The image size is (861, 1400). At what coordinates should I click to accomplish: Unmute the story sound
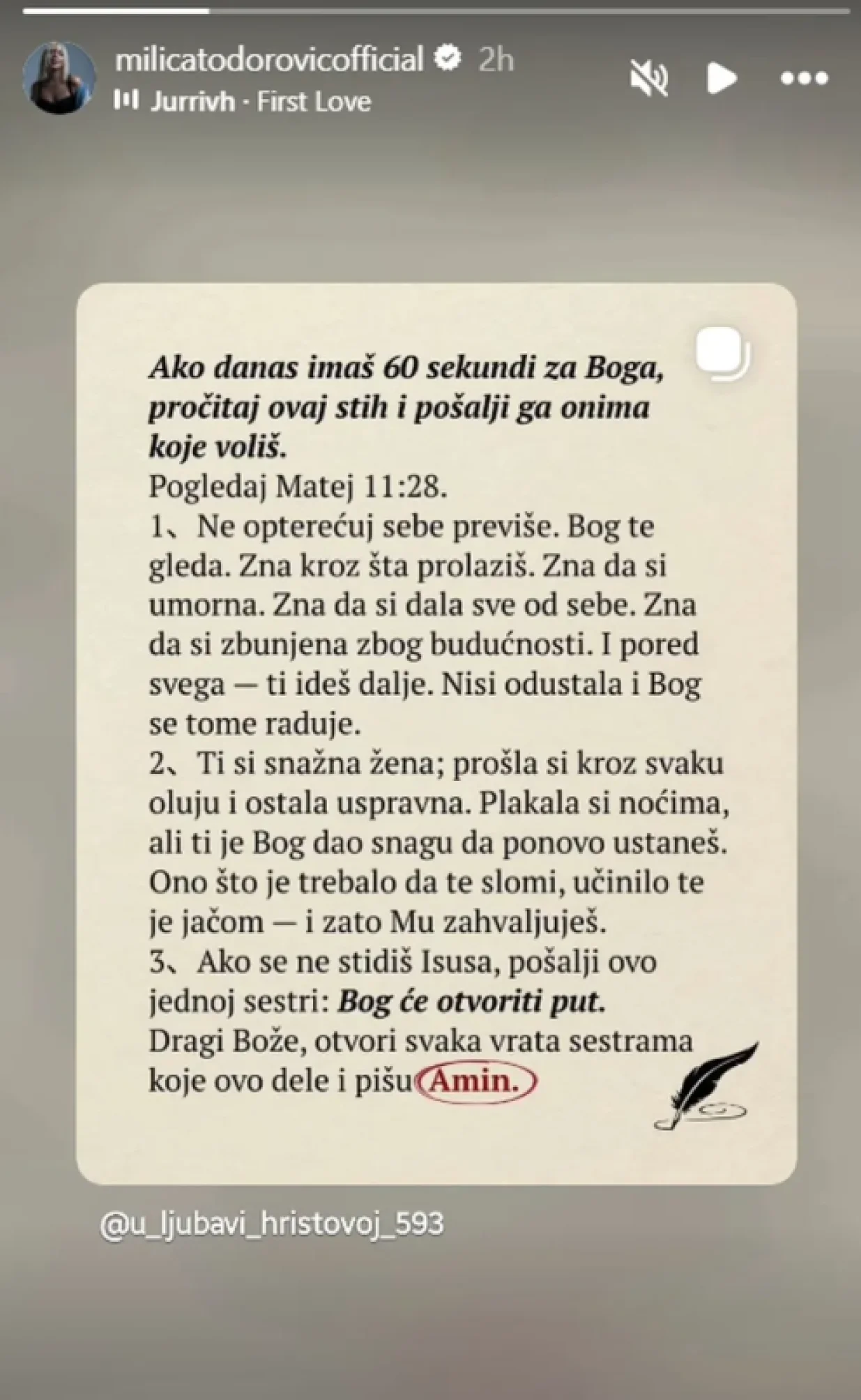point(649,77)
